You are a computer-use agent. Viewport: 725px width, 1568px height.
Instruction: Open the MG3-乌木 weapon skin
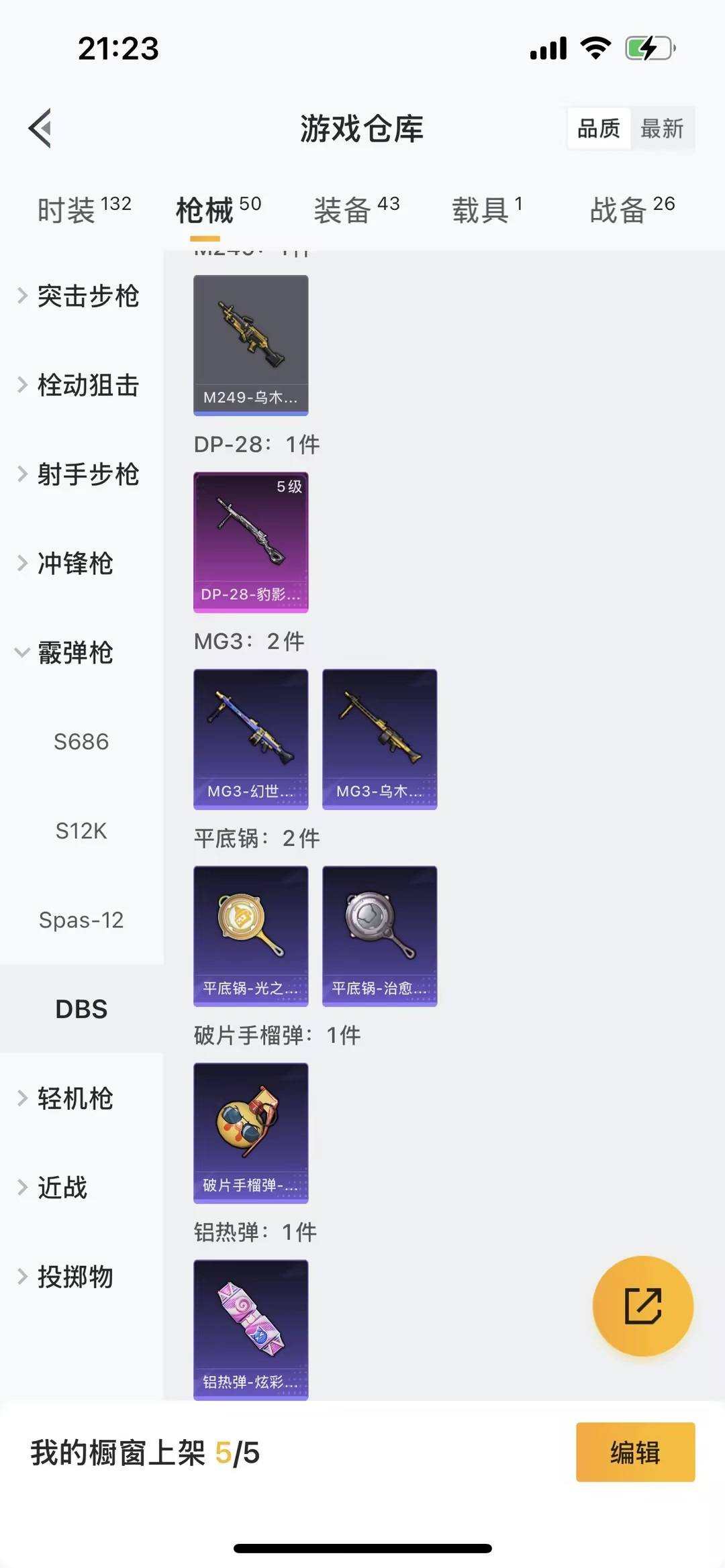379,736
